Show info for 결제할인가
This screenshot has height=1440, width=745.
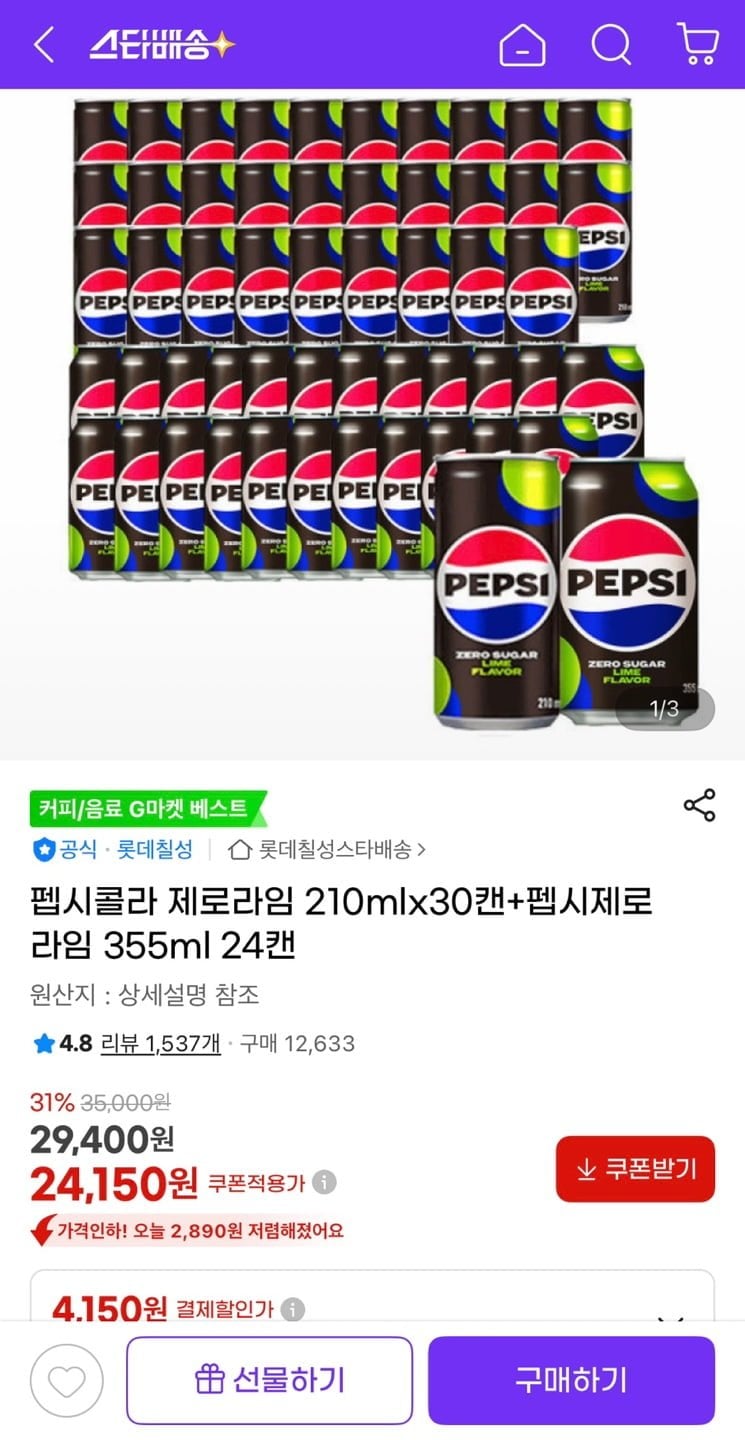[x=293, y=1308]
